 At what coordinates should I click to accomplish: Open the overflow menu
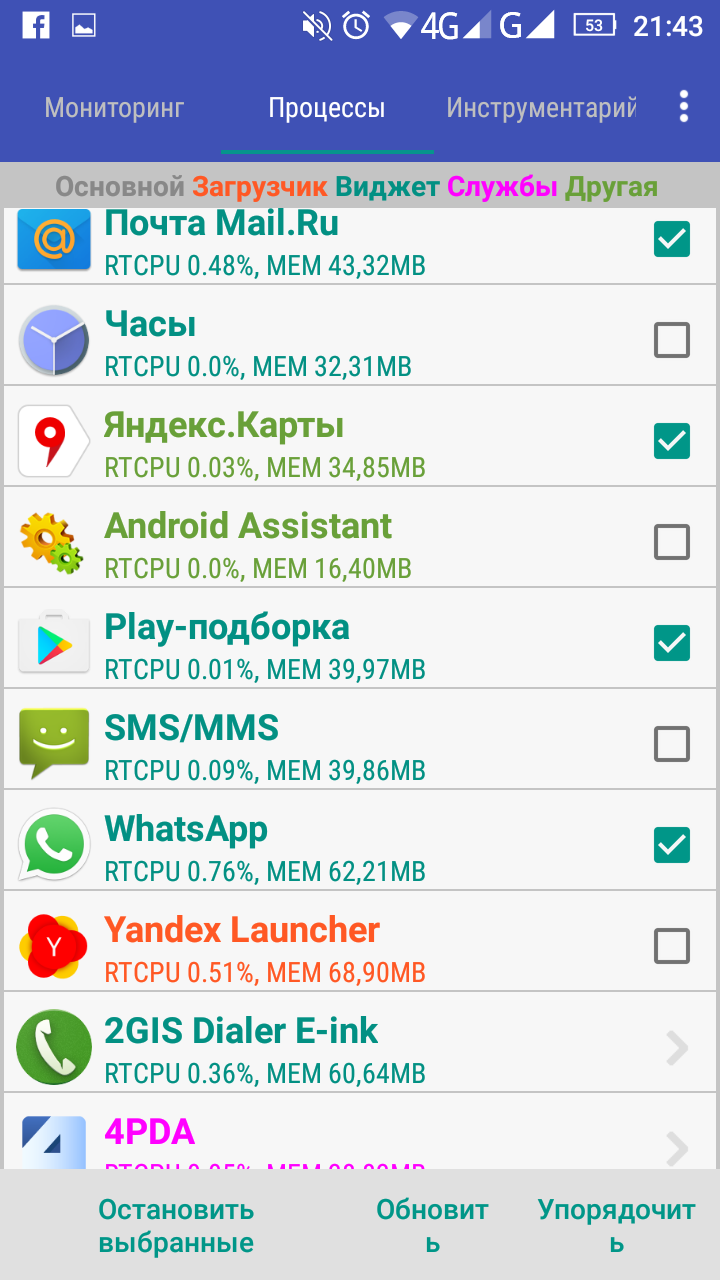tap(684, 107)
